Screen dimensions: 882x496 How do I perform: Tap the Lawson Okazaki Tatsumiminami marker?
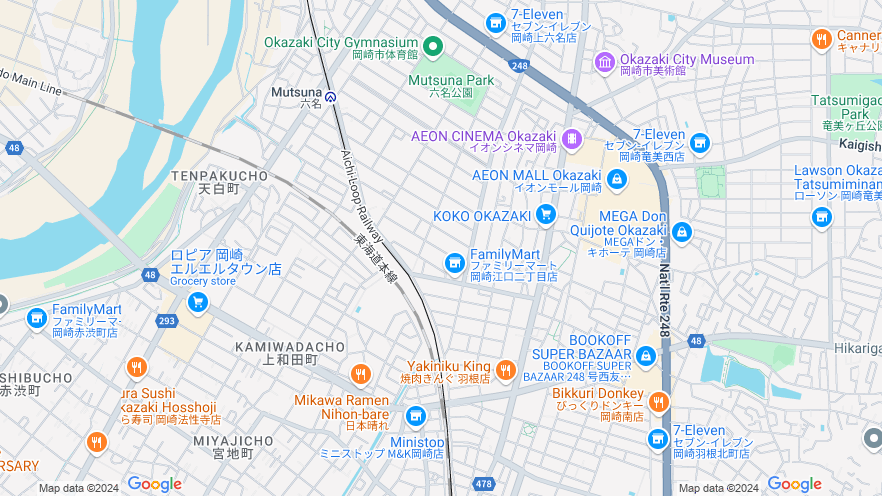pos(822,216)
